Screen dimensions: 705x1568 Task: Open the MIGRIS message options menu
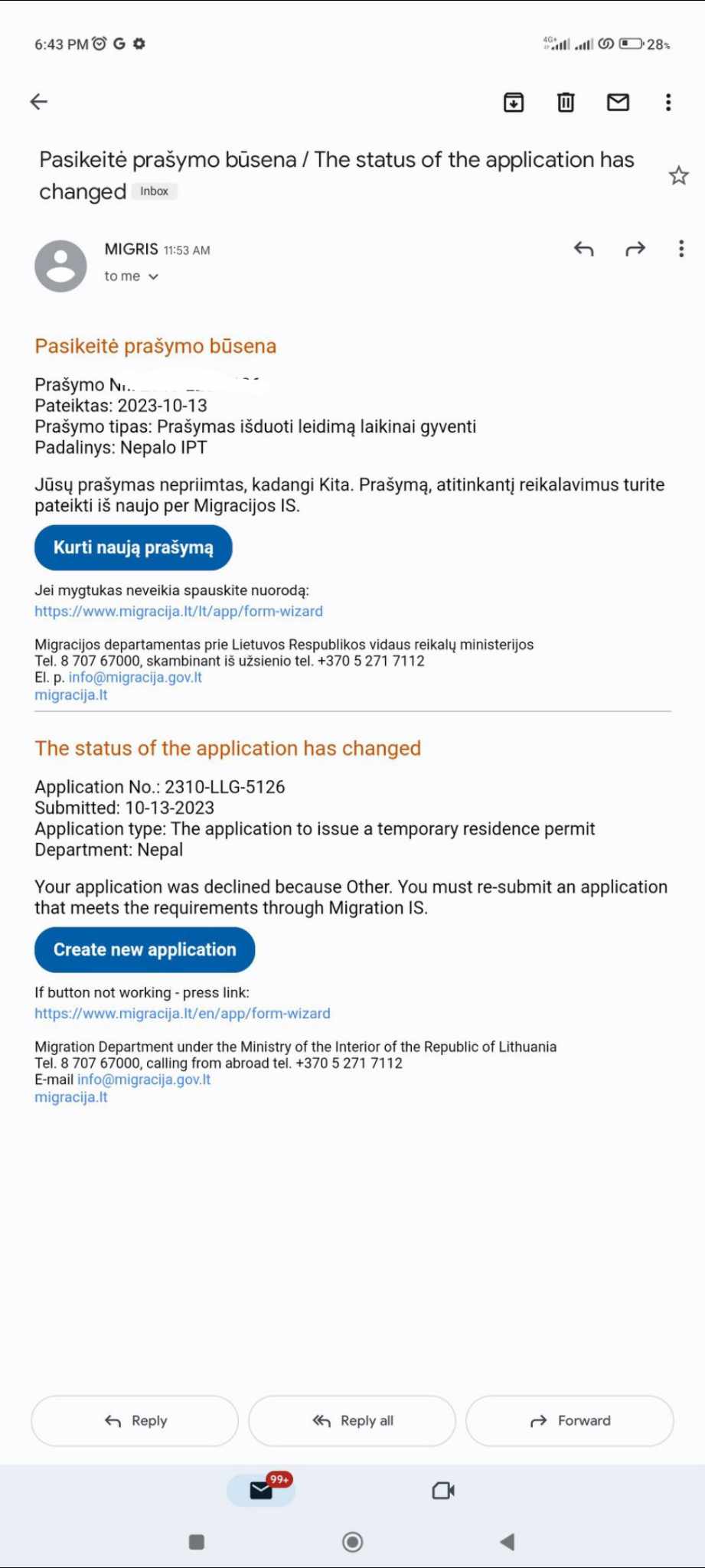tap(681, 249)
